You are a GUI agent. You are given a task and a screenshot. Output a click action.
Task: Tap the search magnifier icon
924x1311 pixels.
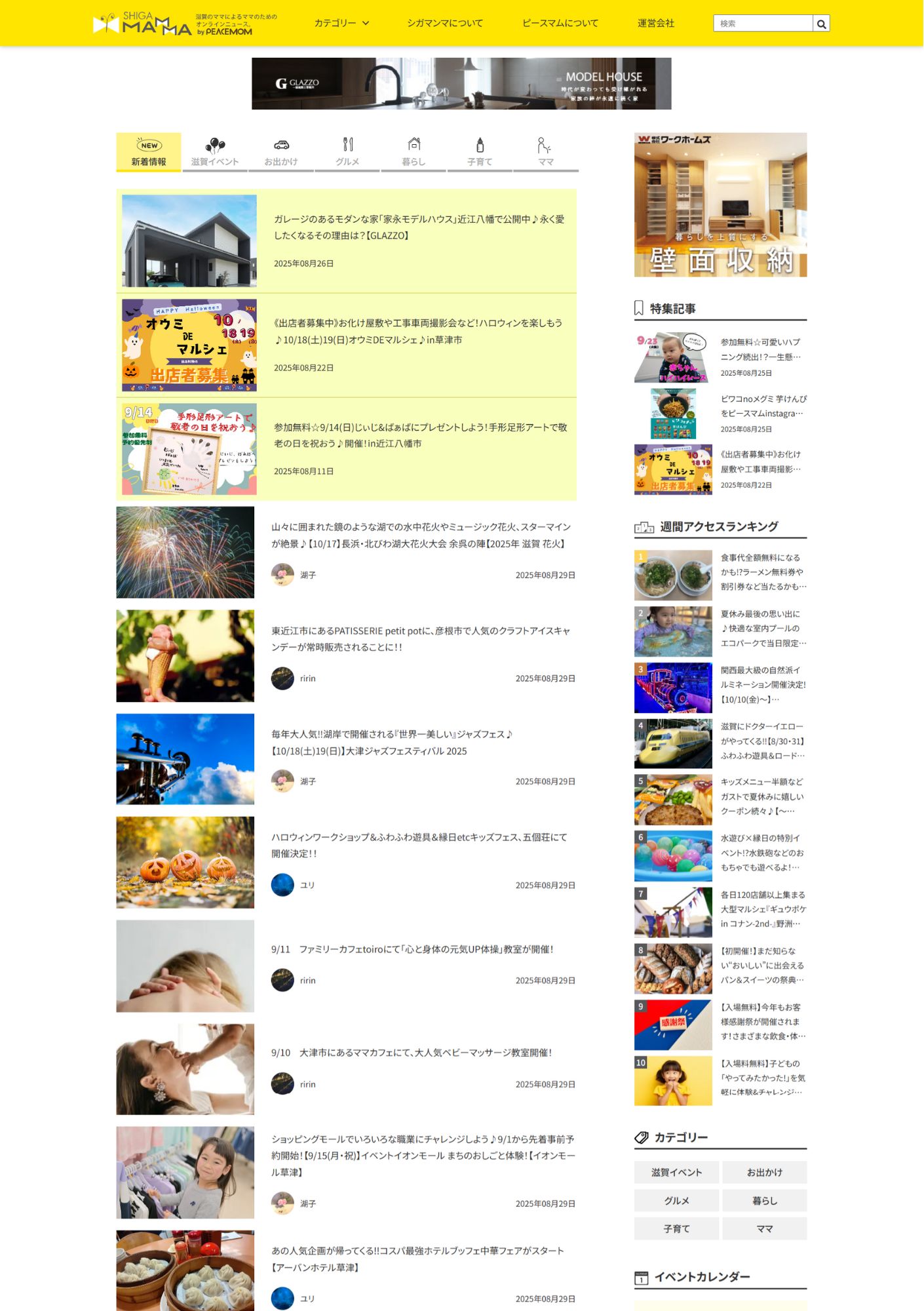pos(821,24)
